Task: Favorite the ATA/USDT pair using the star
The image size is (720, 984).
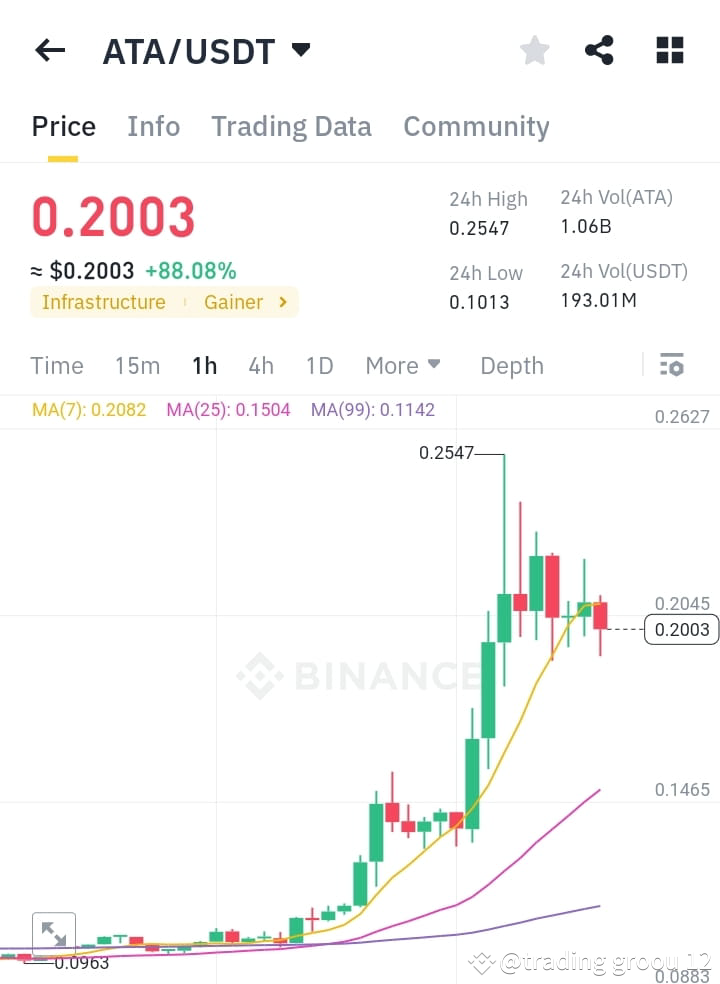Action: pyautogui.click(x=534, y=49)
